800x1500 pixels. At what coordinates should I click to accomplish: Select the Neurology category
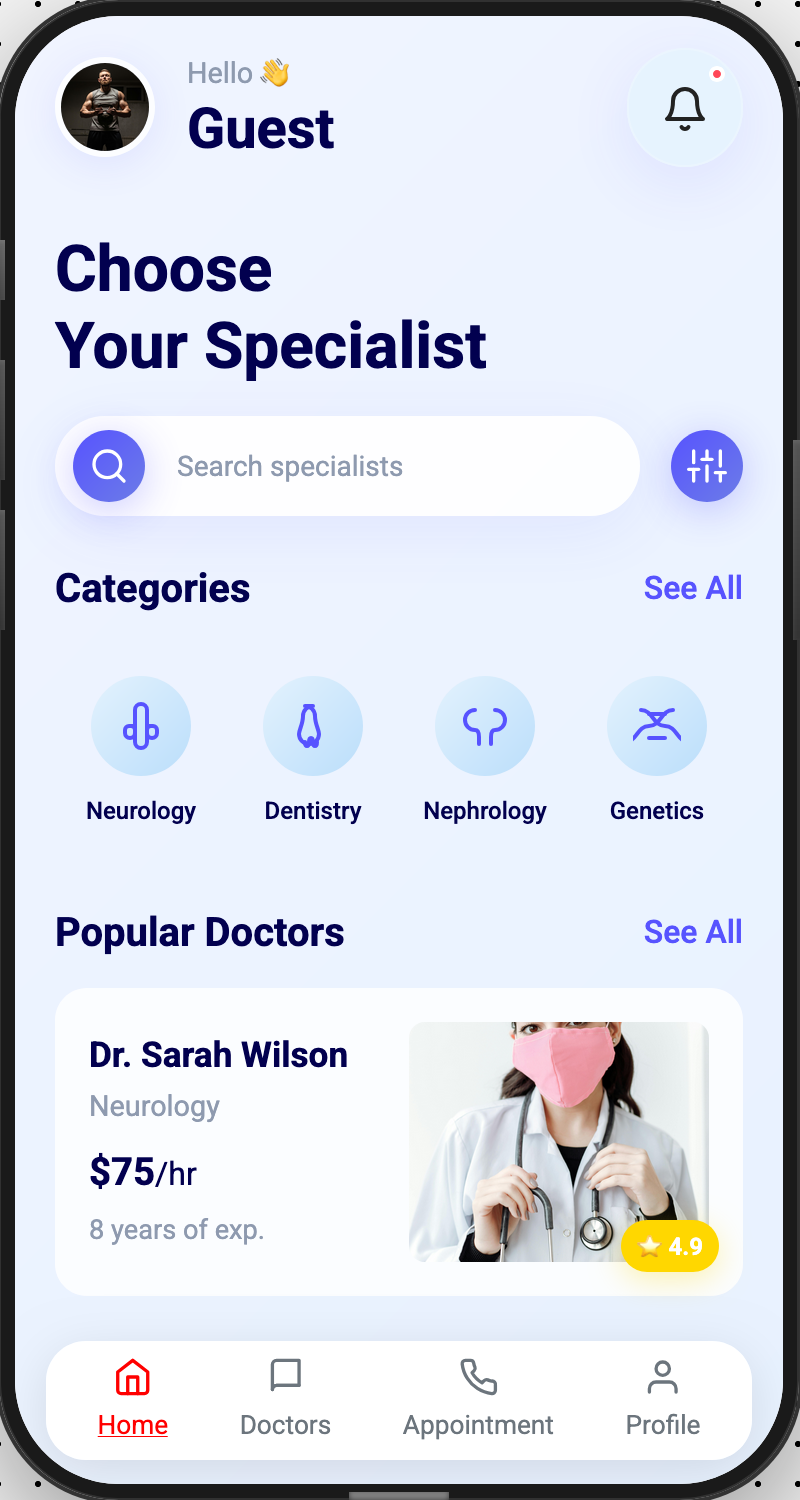[141, 727]
